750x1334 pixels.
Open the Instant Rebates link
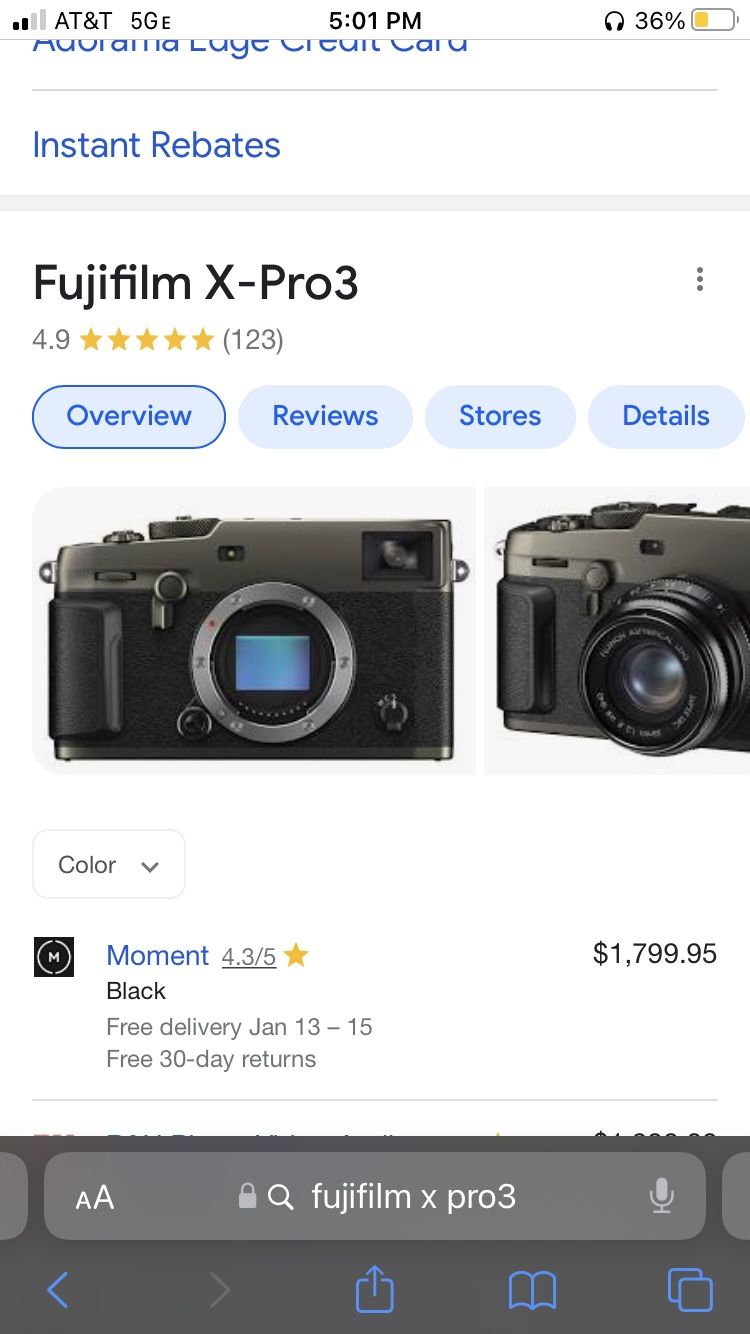[156, 145]
